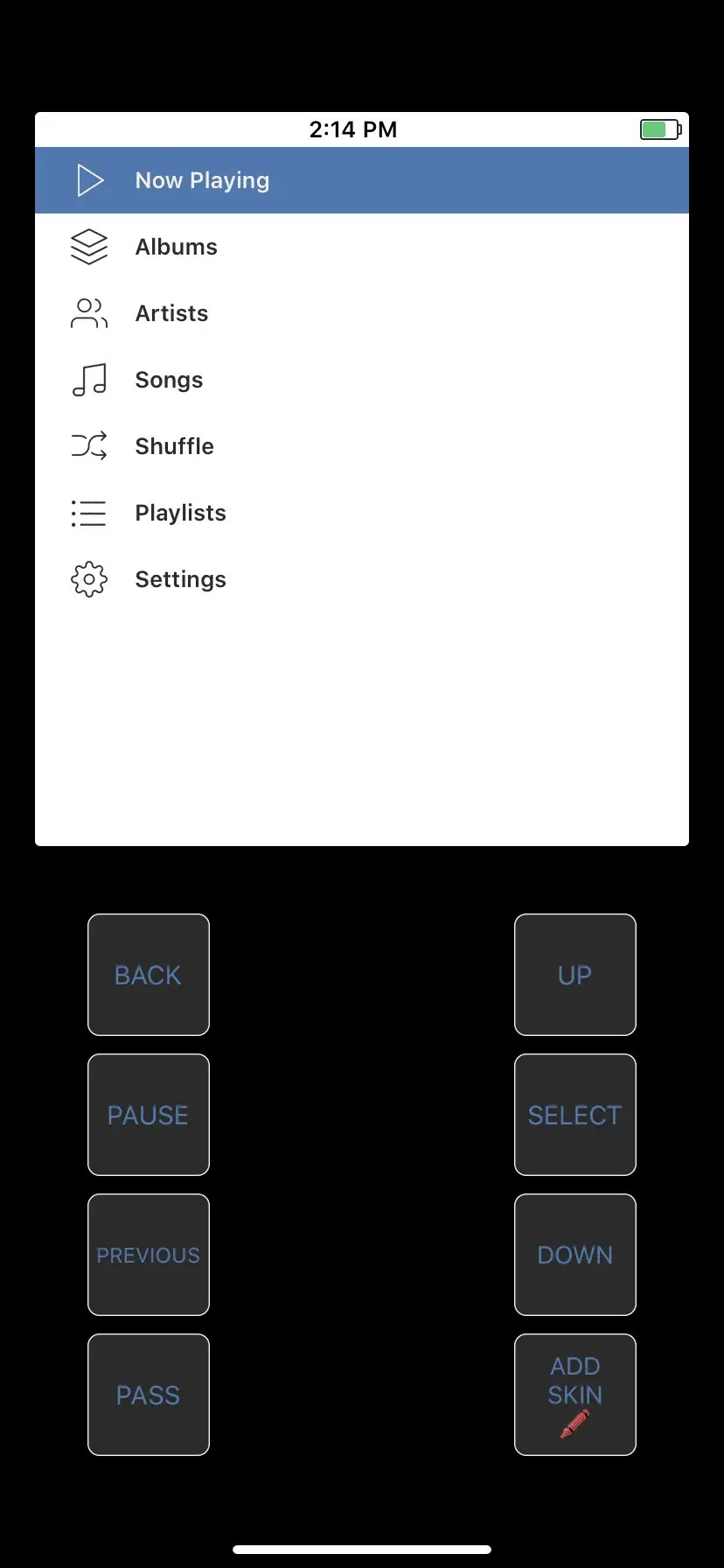Open Playlists
Image resolution: width=724 pixels, height=1568 pixels.
pyautogui.click(x=362, y=513)
